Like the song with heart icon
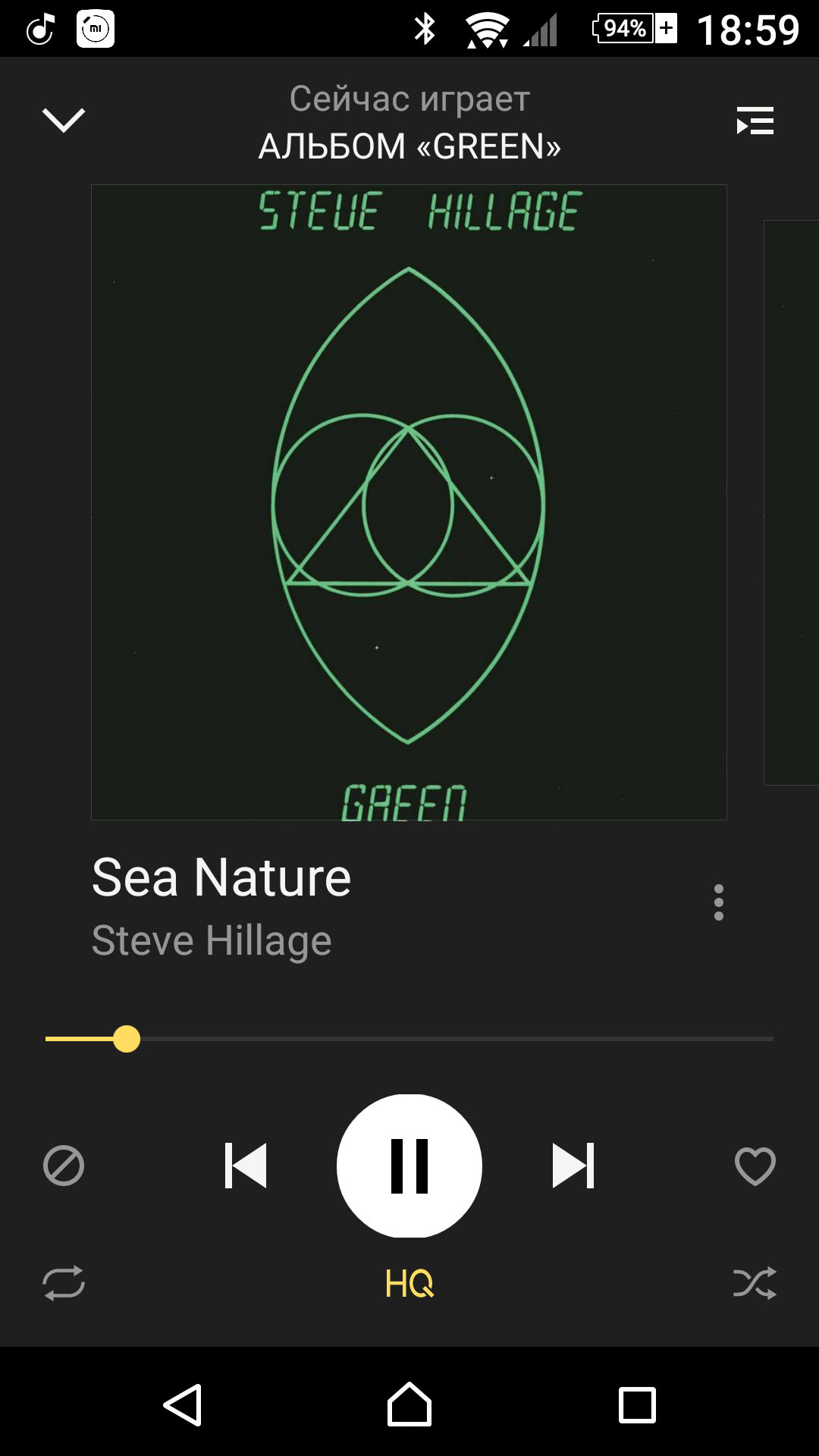The width and height of the screenshot is (819, 1456). coord(755,1166)
